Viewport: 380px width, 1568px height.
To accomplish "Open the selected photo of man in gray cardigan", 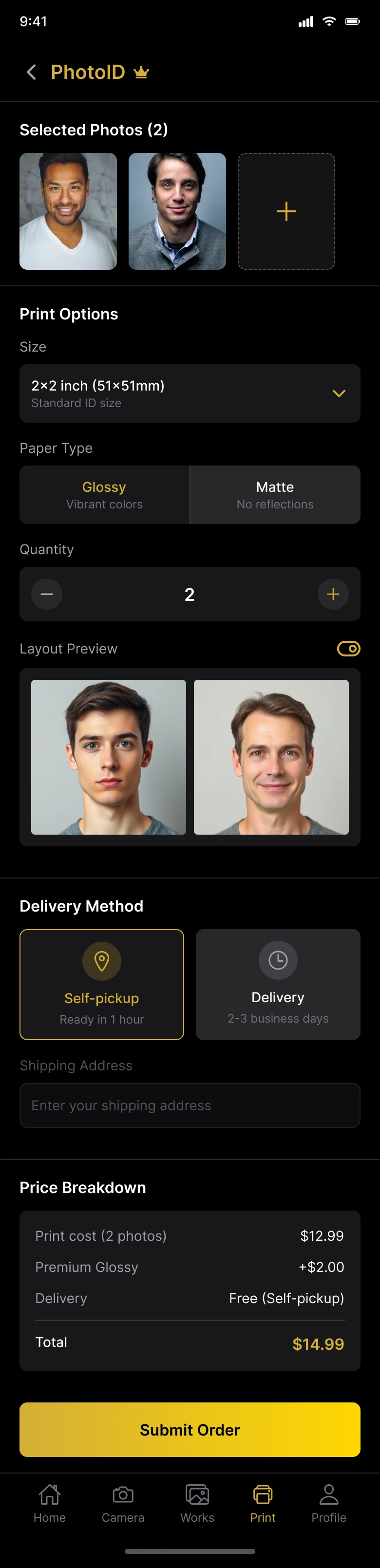I will tap(177, 211).
